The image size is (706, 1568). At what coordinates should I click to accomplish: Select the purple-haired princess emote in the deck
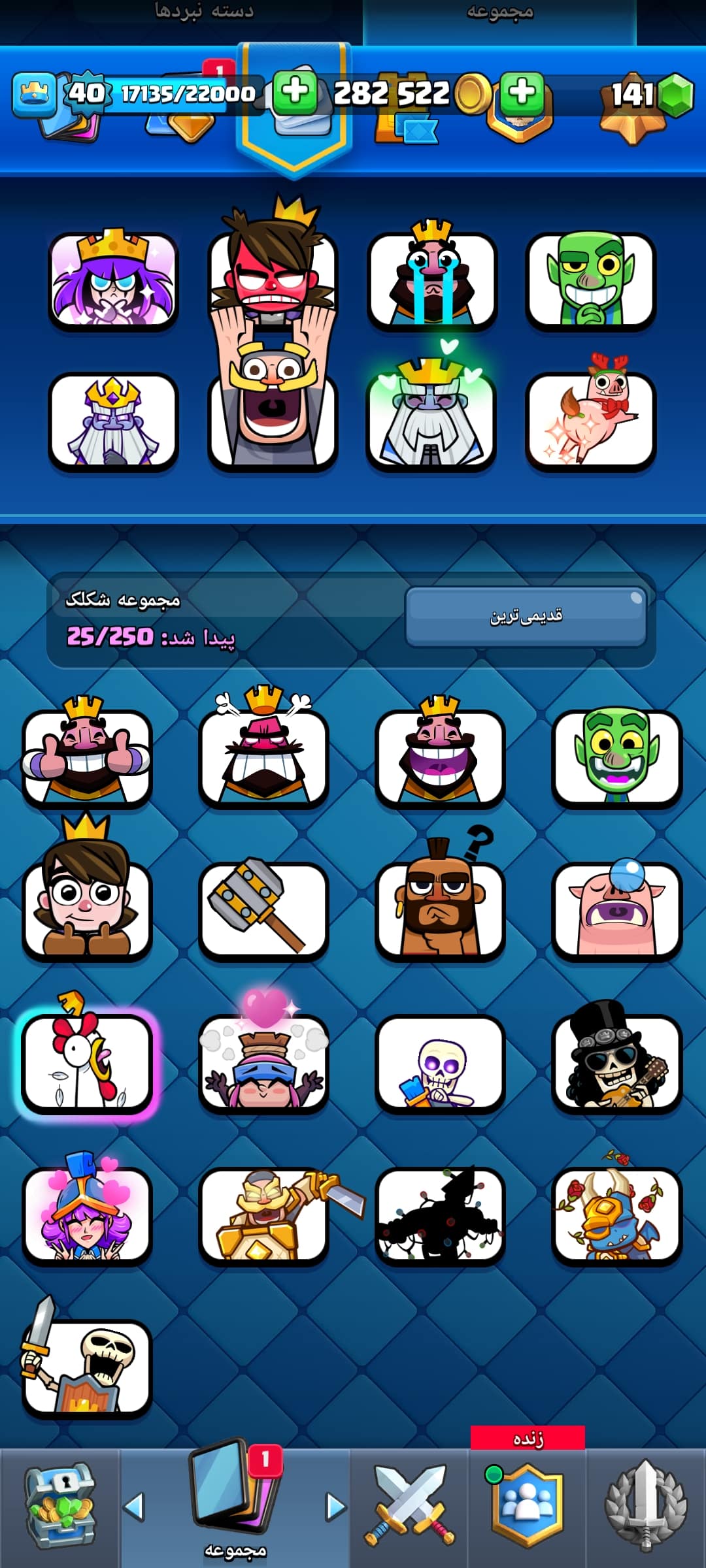point(113,280)
